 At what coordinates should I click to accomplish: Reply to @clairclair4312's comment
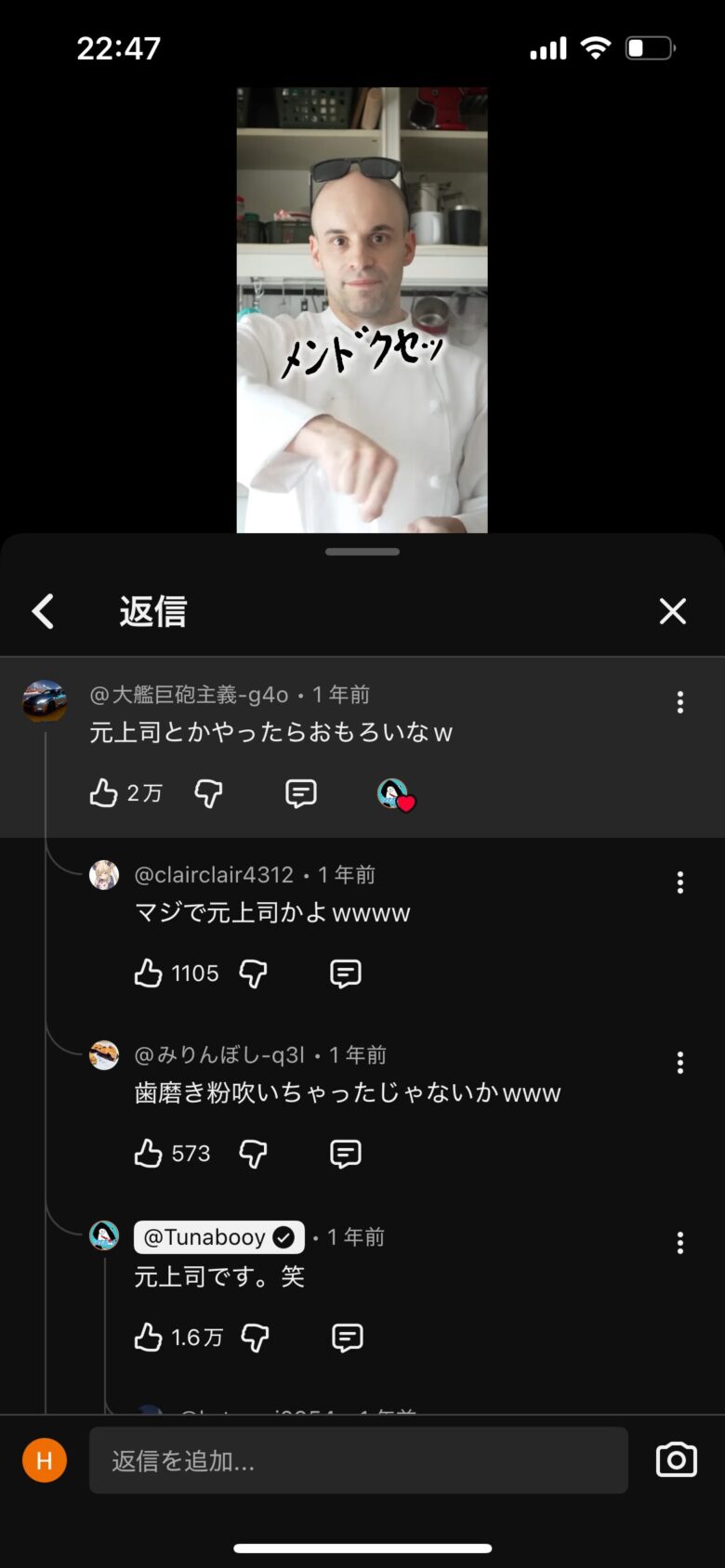345,973
